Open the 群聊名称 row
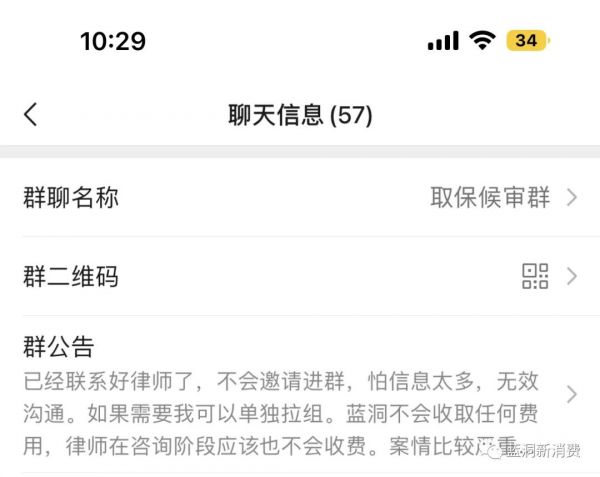Viewport: 600px width, 477px height. point(300,197)
